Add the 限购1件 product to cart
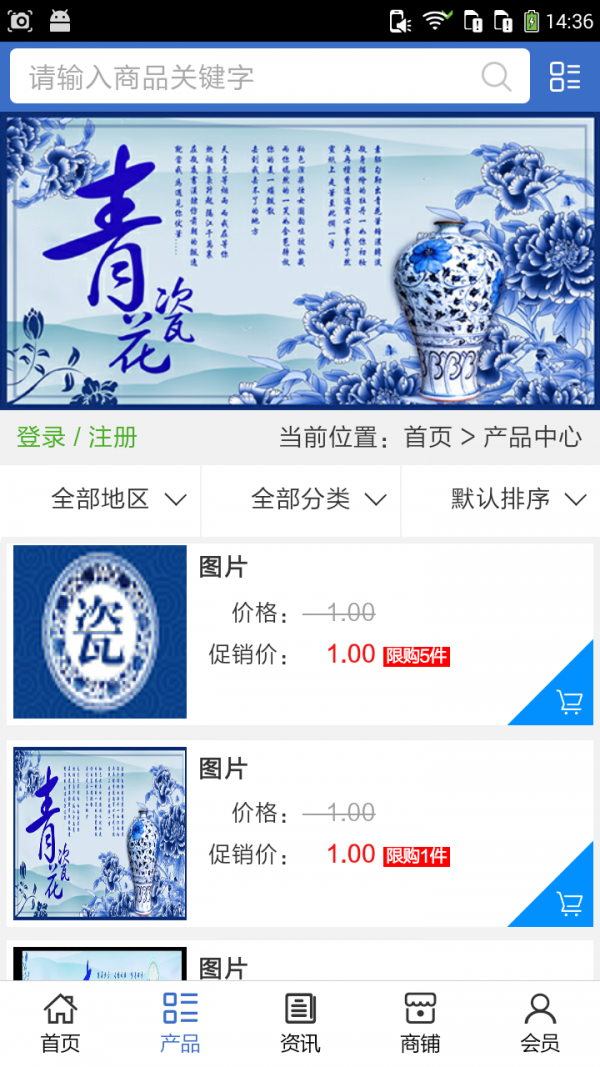 [568, 903]
